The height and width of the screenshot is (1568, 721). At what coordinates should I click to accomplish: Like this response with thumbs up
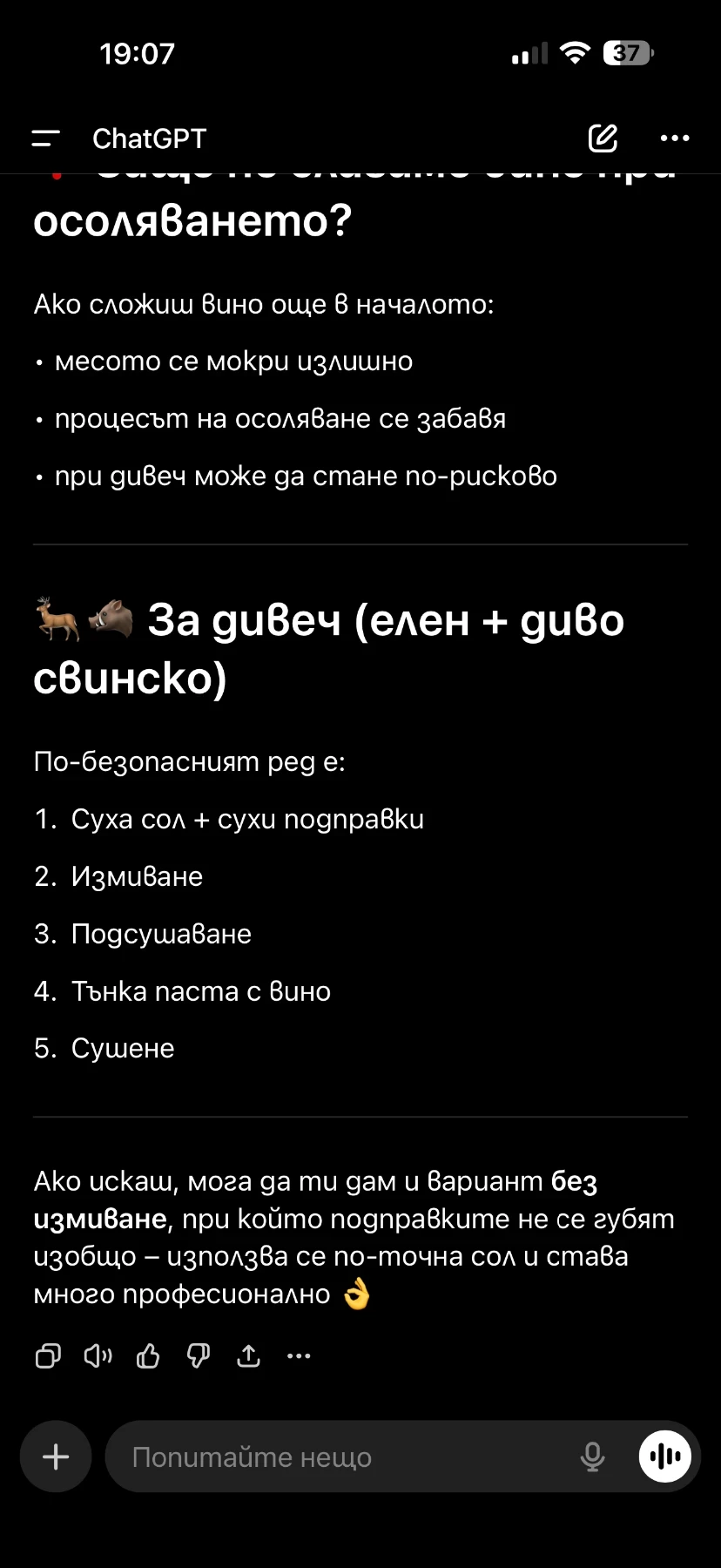tap(148, 1356)
